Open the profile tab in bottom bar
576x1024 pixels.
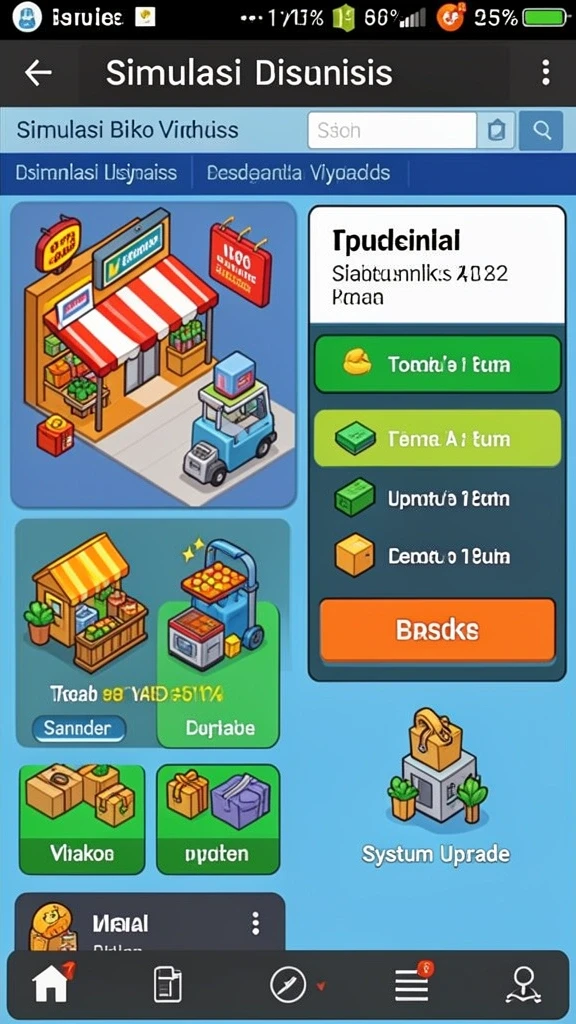(525, 984)
